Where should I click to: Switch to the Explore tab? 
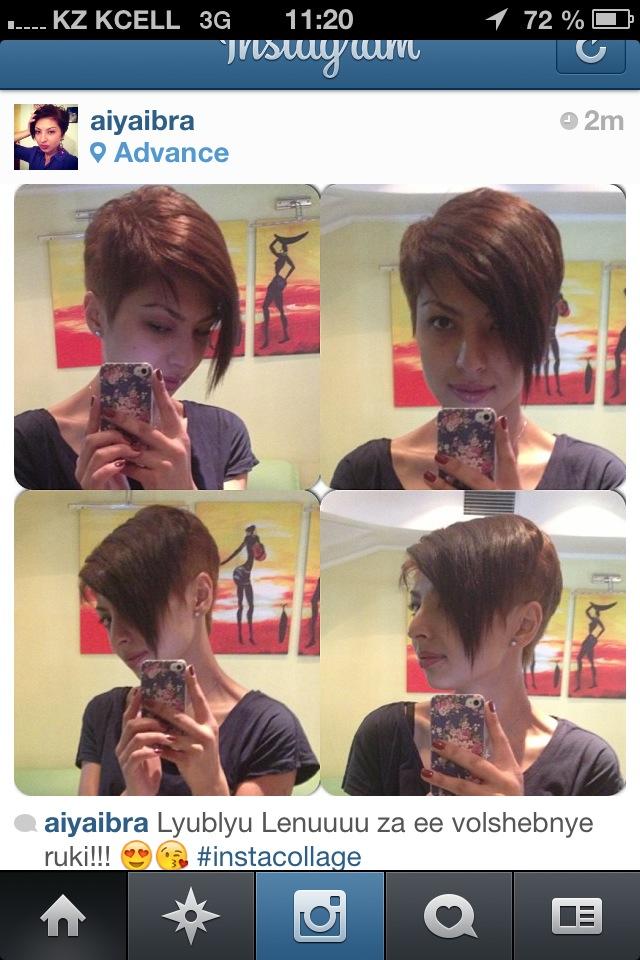point(191,916)
